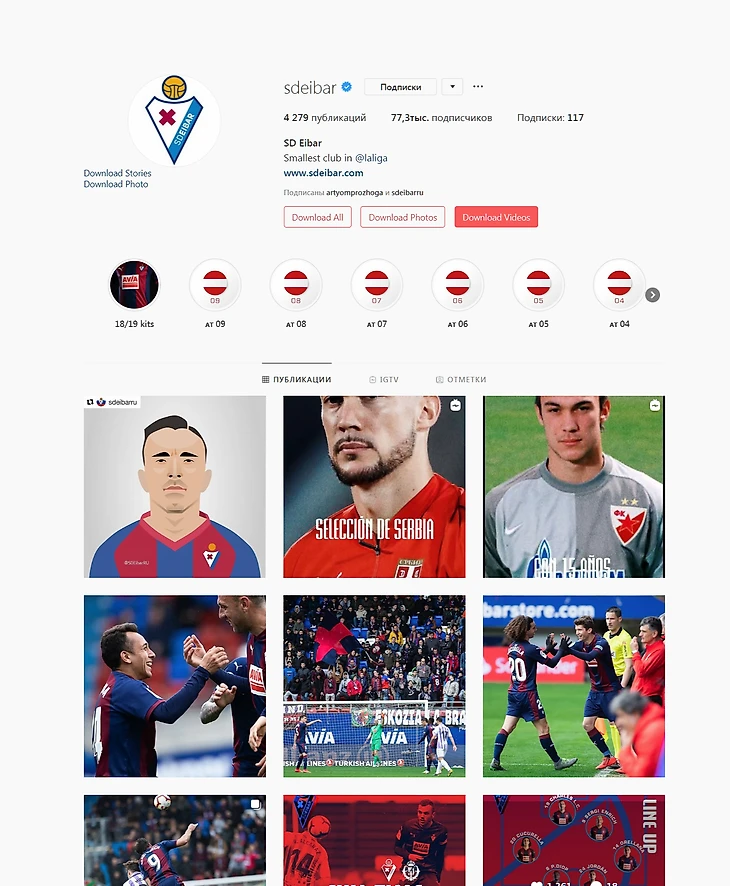Tap the Download All button
The width and height of the screenshot is (730, 886).
(x=317, y=217)
